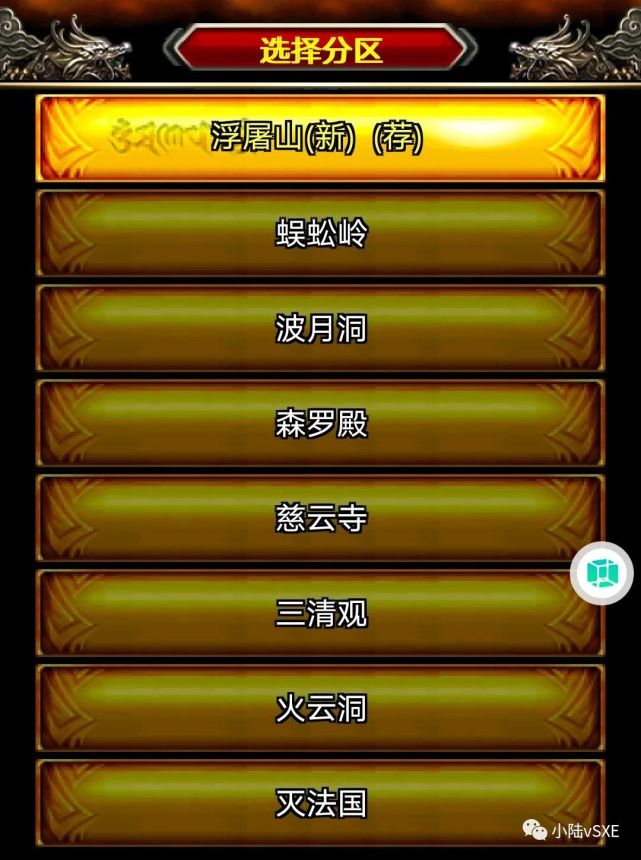Open the floating green cube icon

[603, 574]
